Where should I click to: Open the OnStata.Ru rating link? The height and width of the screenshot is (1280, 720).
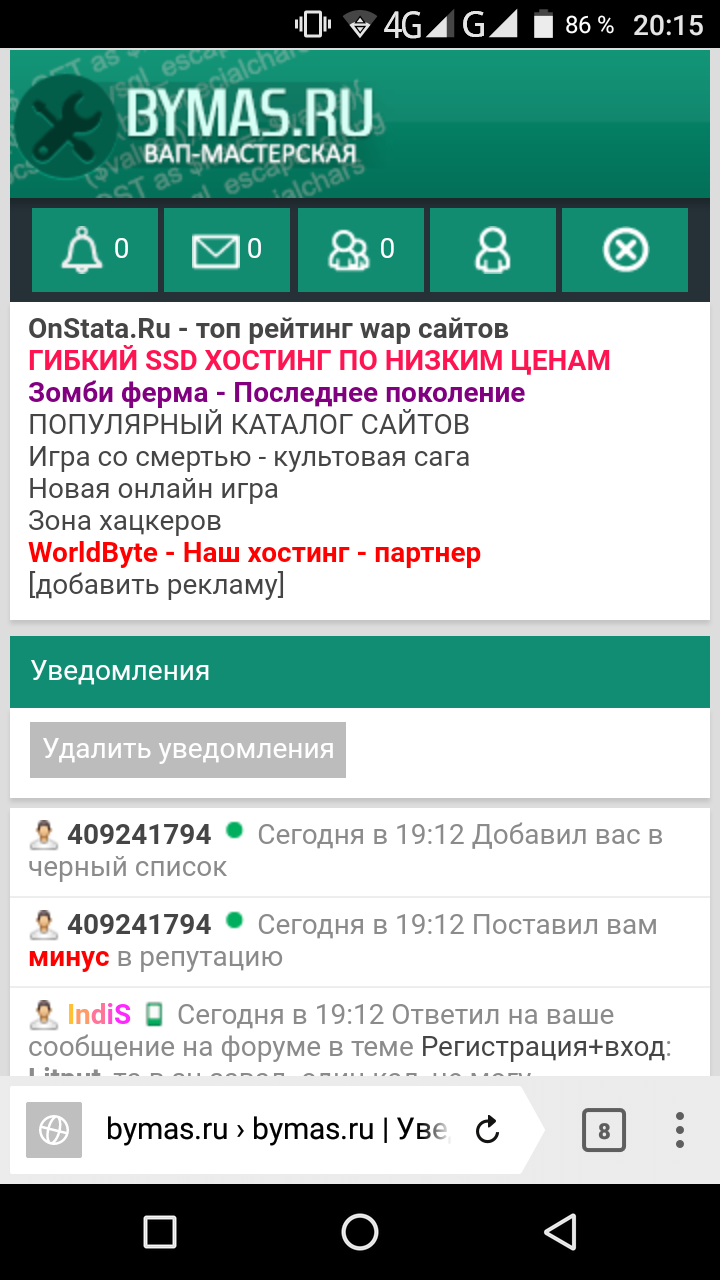point(268,328)
